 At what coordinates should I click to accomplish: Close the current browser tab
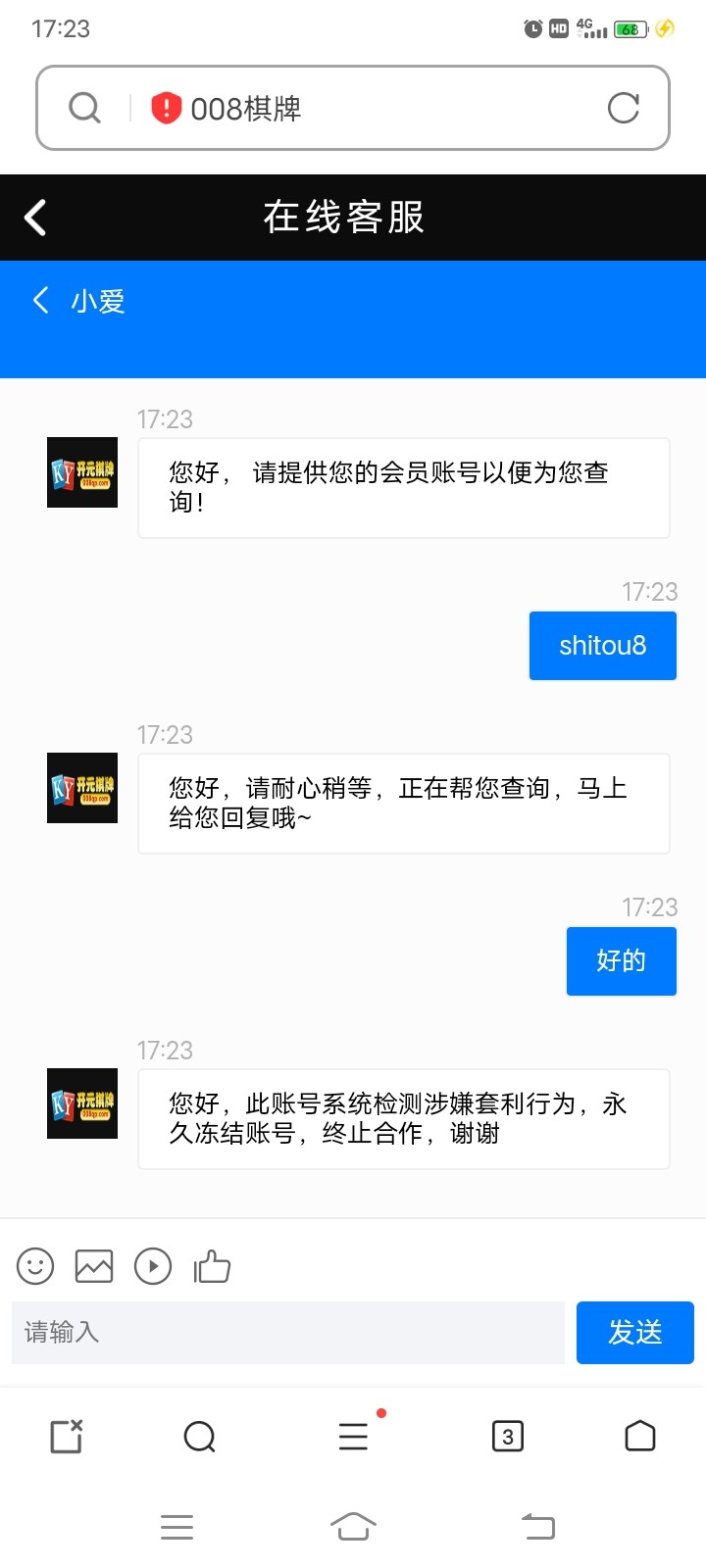(x=67, y=1437)
